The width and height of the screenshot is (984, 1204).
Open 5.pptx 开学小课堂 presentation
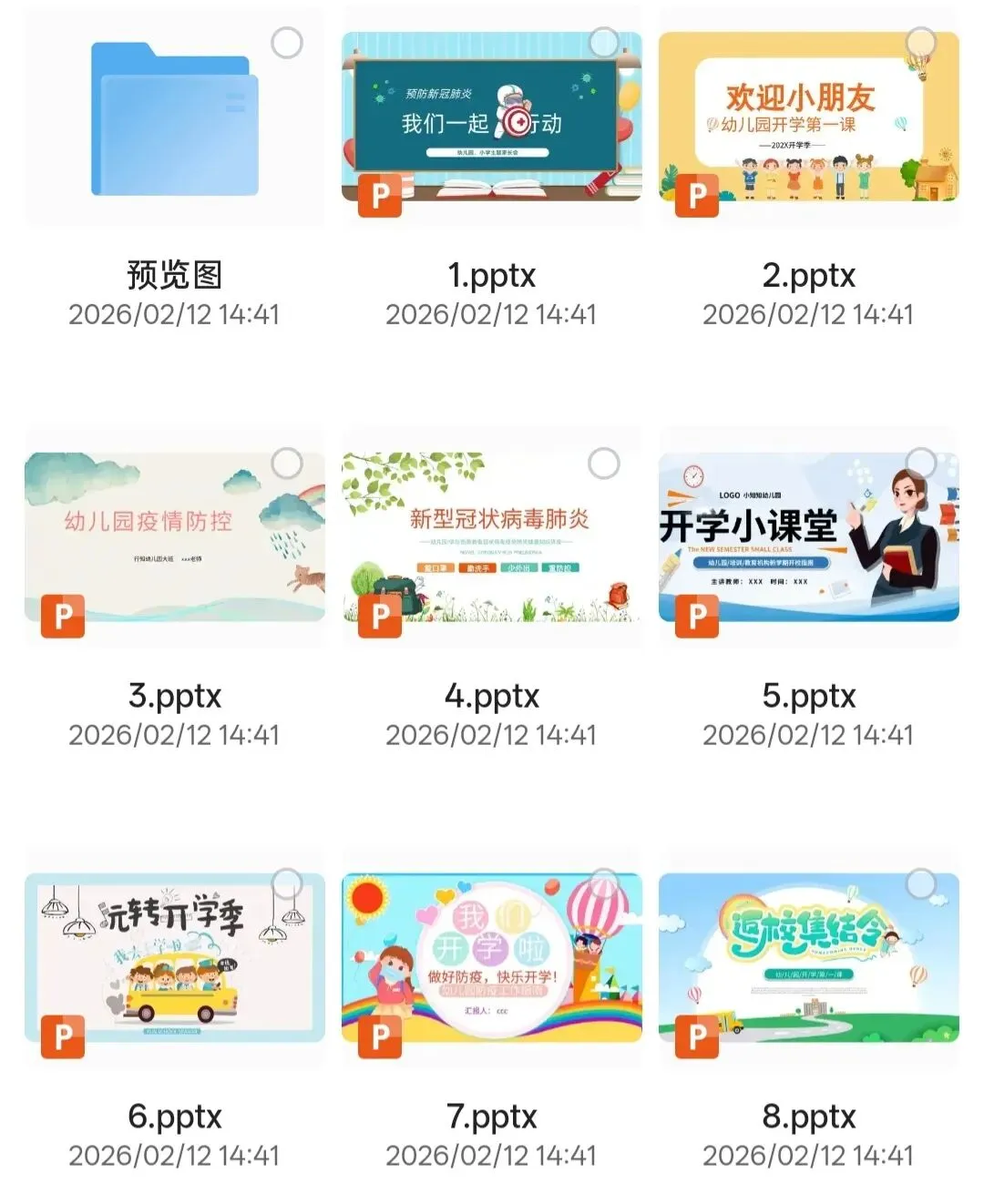809,538
